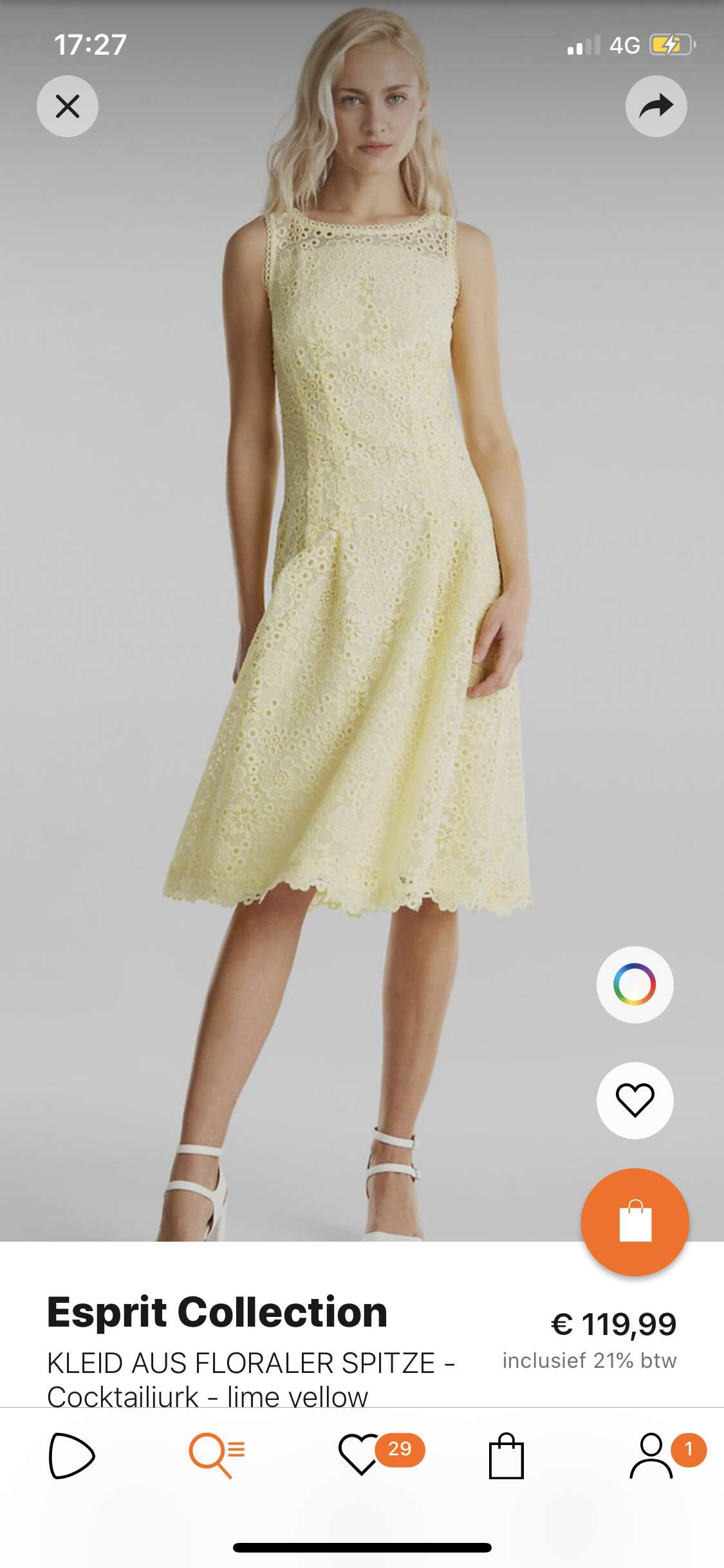Screen dimensions: 724x1568
Task: Close the product detail view
Action: [x=68, y=106]
